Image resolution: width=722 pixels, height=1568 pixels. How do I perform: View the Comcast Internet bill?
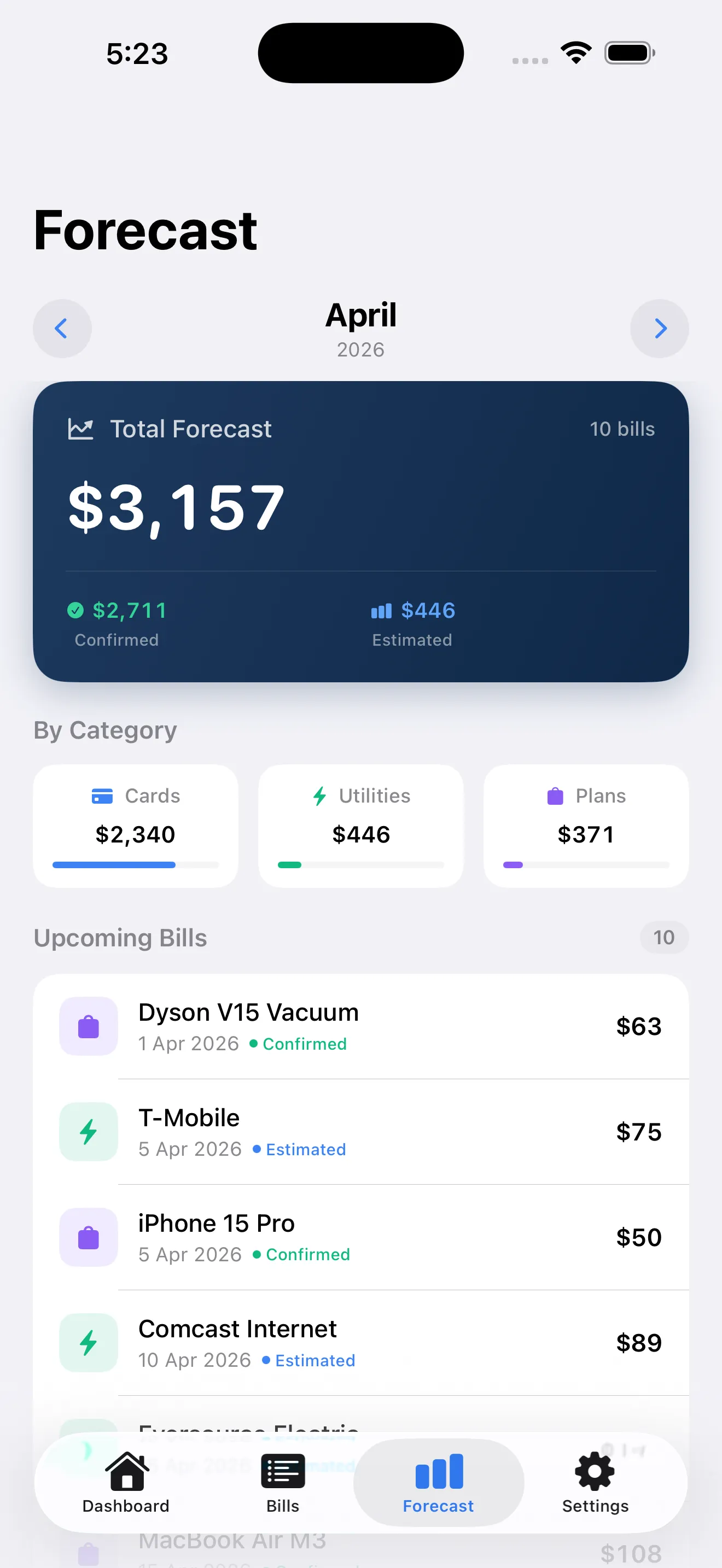[360, 1343]
